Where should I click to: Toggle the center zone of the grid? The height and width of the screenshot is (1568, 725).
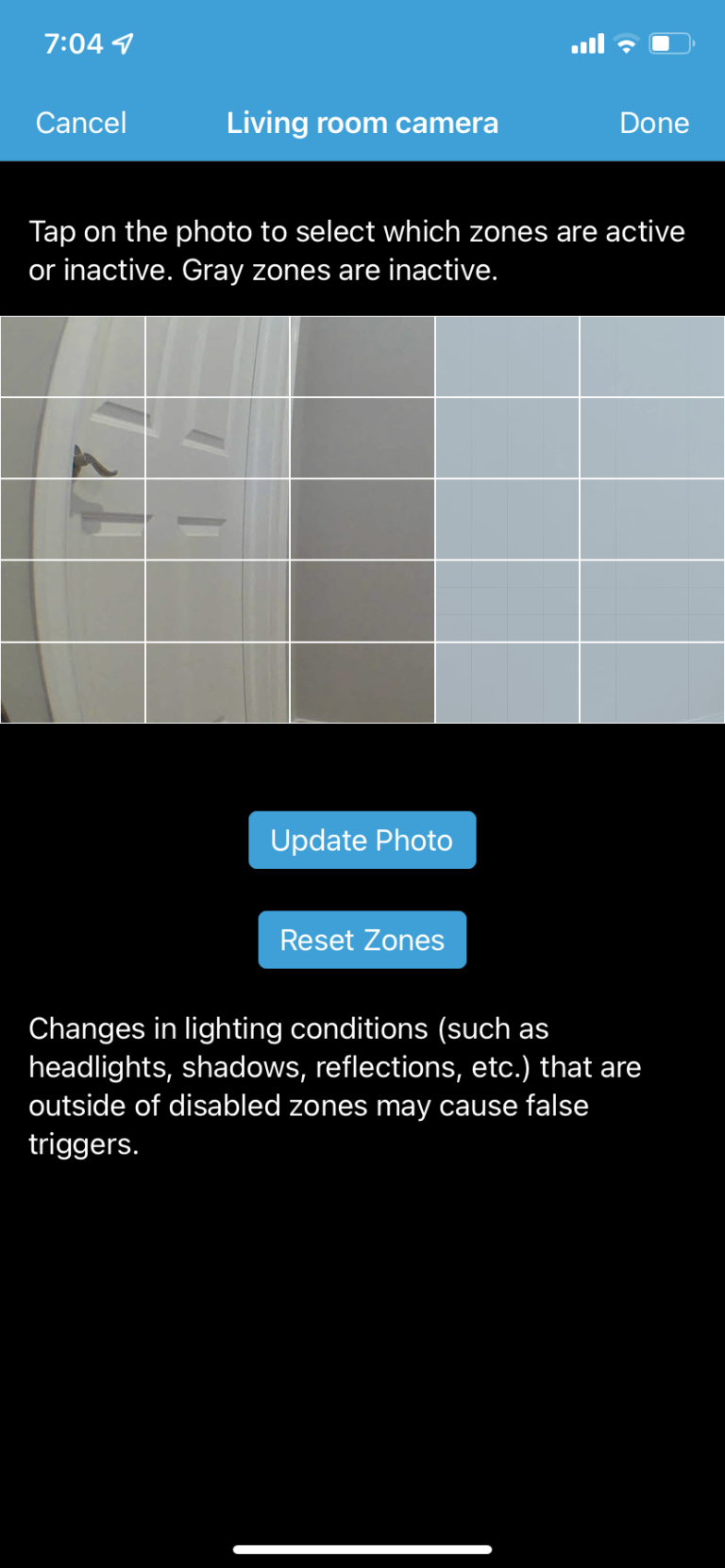click(x=362, y=518)
